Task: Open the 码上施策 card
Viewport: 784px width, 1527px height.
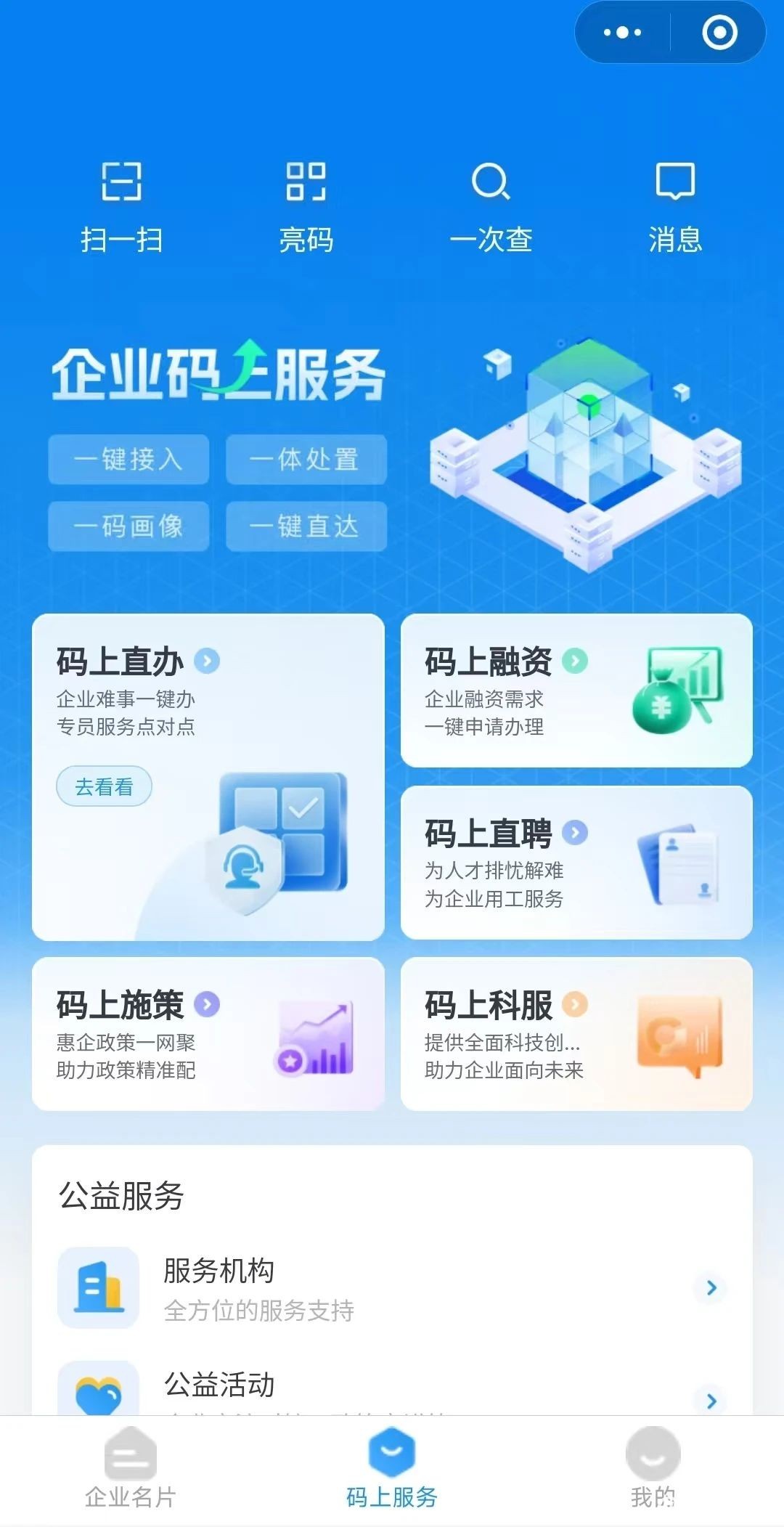Action: pos(208,1033)
